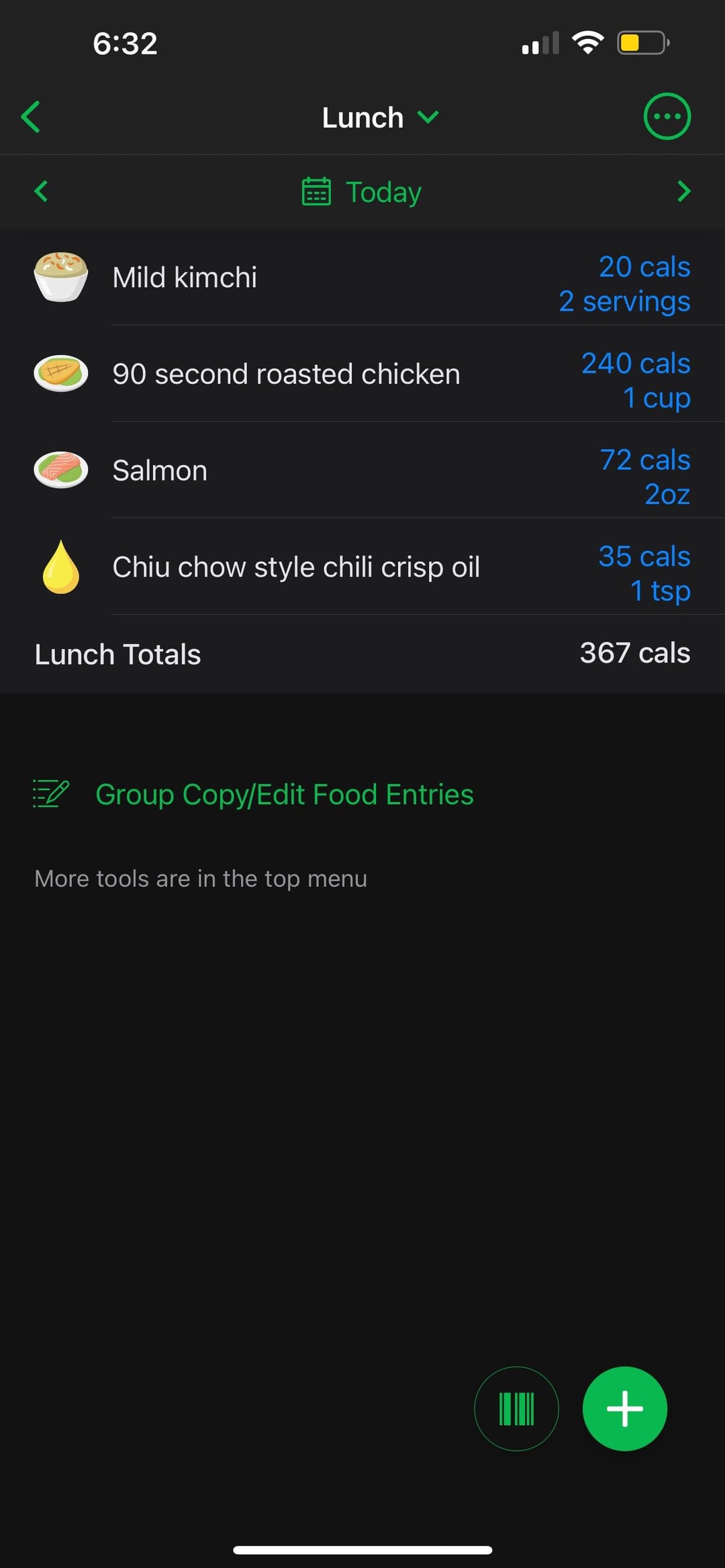This screenshot has width=725, height=1568.
Task: Open the 90 second roasted chicken entry
Action: [x=362, y=374]
